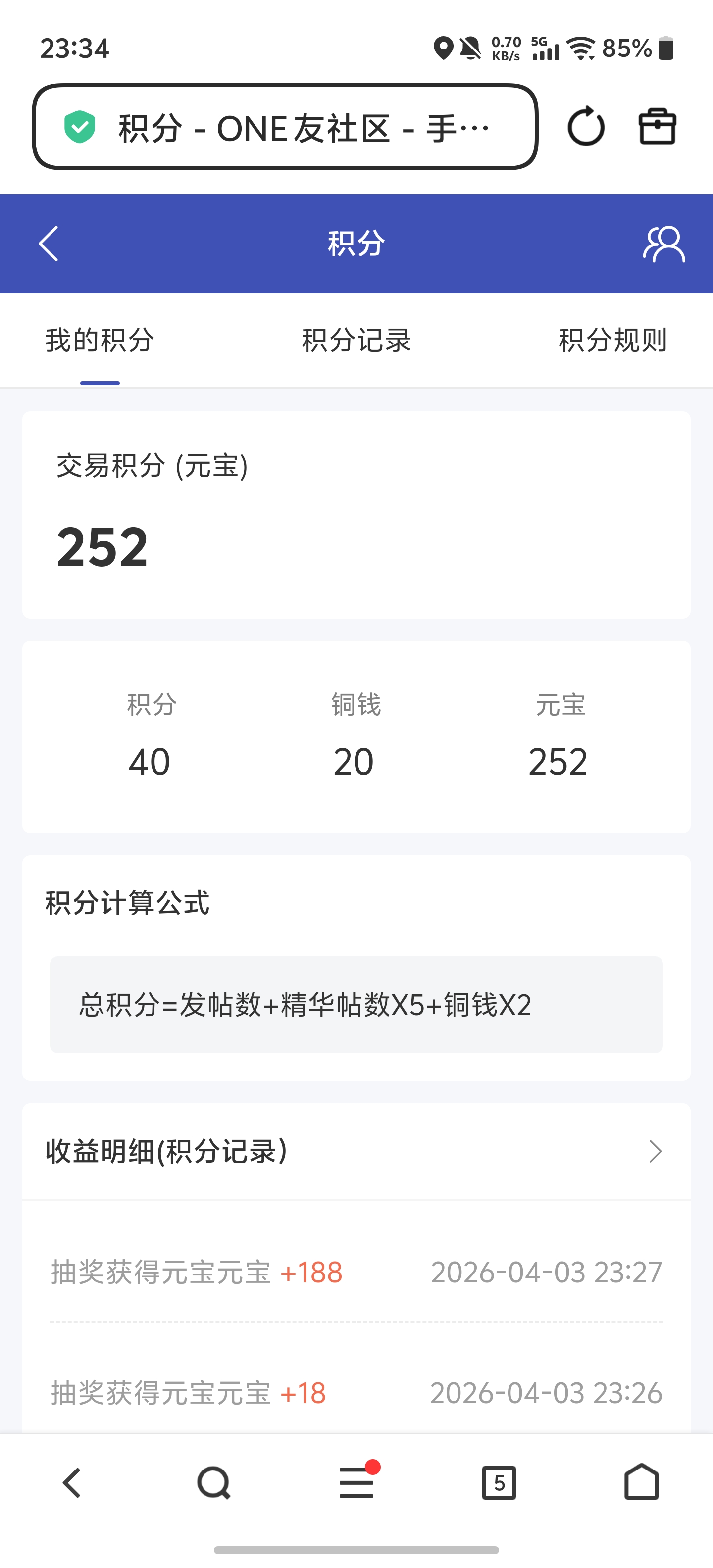Show the 5 open browser tabs
The height and width of the screenshot is (1568, 713).
[499, 1483]
